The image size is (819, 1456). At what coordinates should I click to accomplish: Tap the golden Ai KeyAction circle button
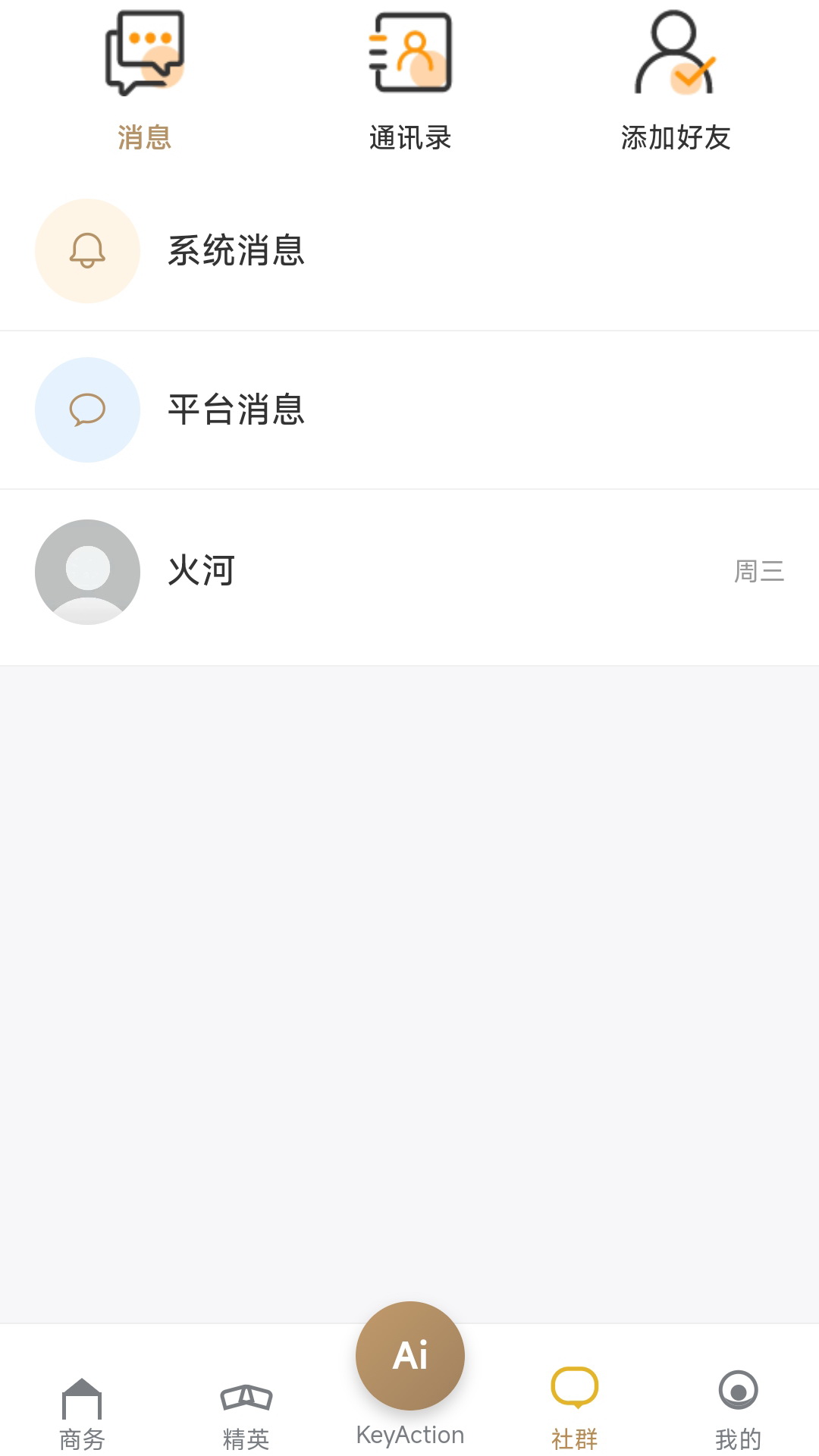pyautogui.click(x=409, y=1356)
